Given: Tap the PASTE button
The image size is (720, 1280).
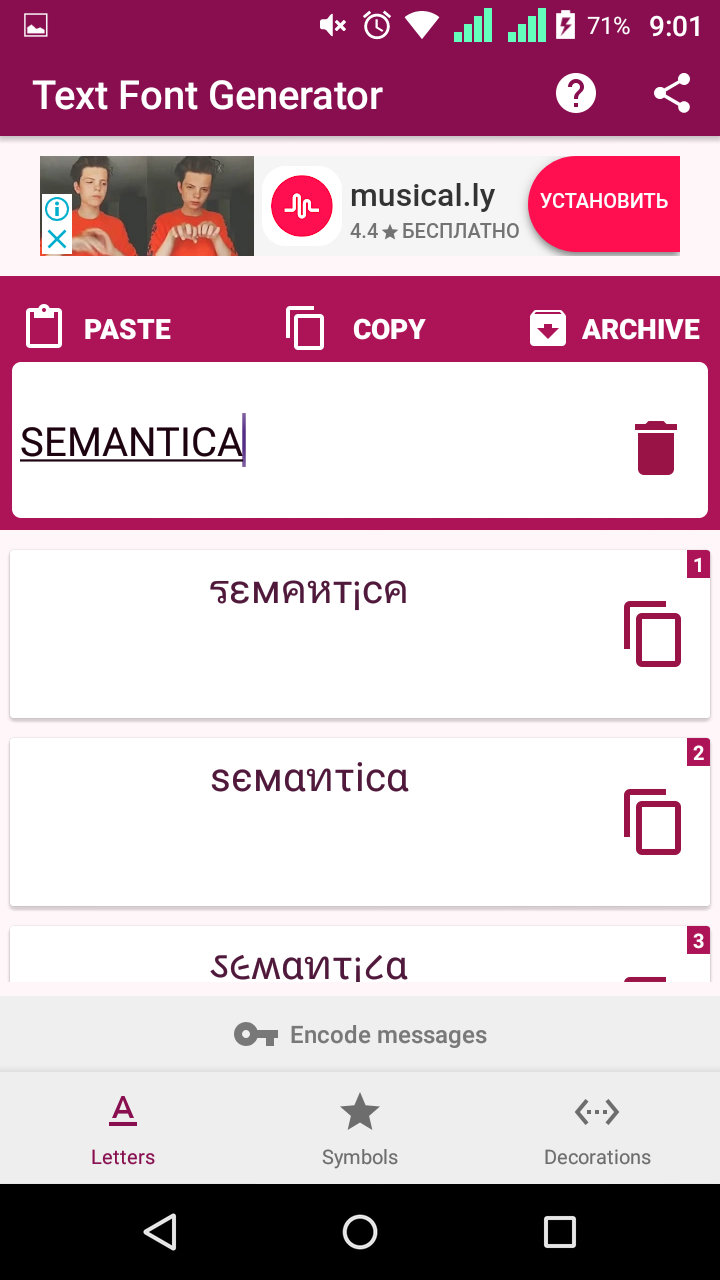Looking at the screenshot, I should pyautogui.click(x=98, y=328).
